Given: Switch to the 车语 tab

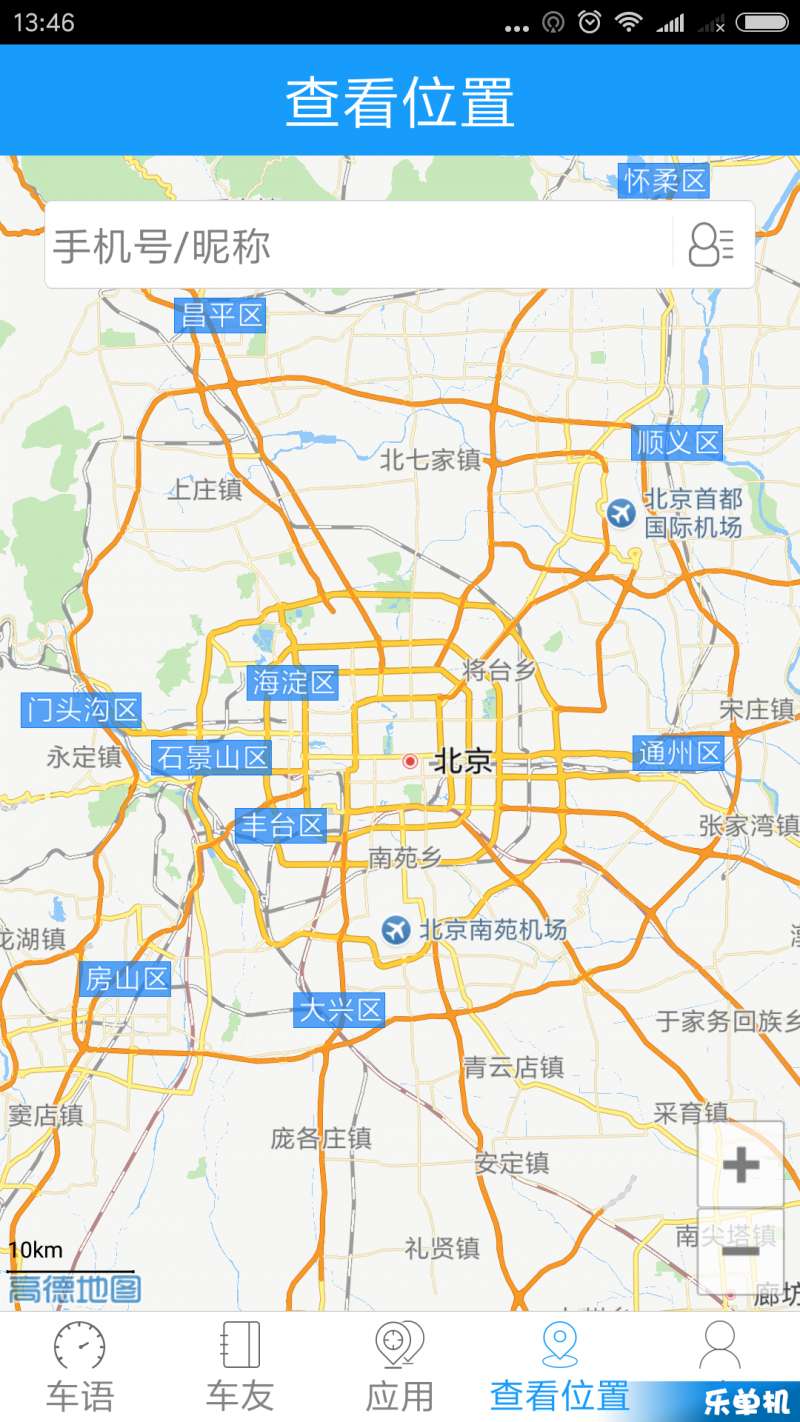Looking at the screenshot, I should 80,1367.
